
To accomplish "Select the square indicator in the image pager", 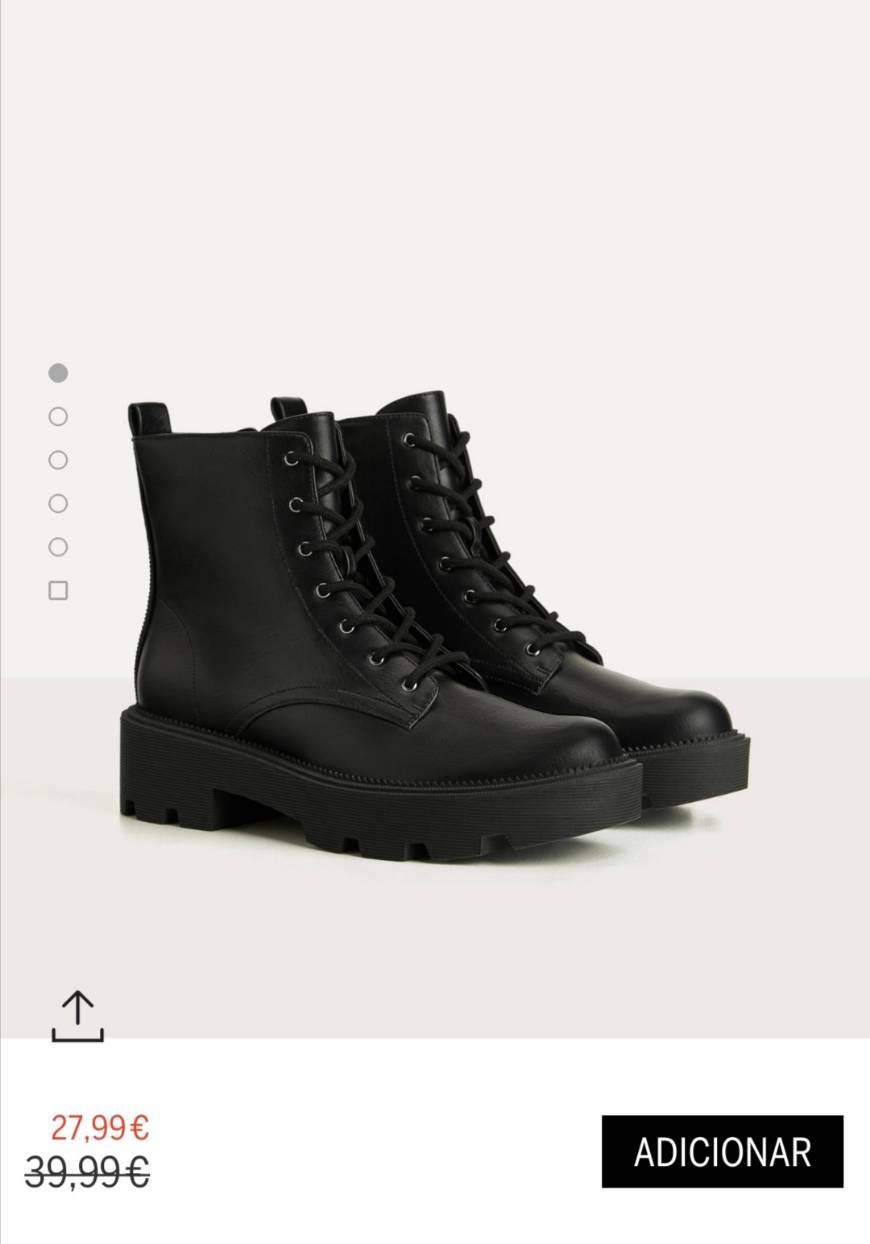I will coord(58,590).
